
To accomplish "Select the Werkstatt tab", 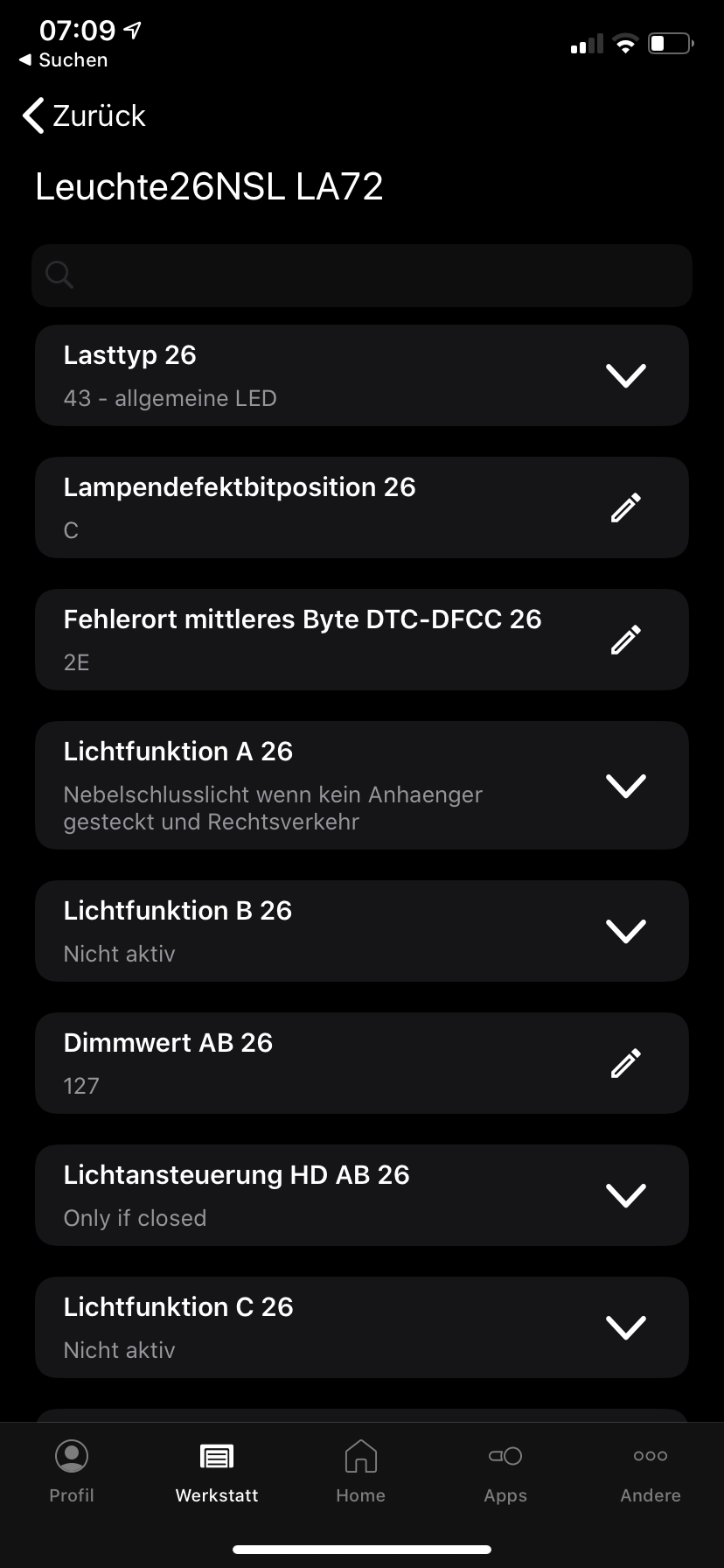I will pyautogui.click(x=217, y=1472).
